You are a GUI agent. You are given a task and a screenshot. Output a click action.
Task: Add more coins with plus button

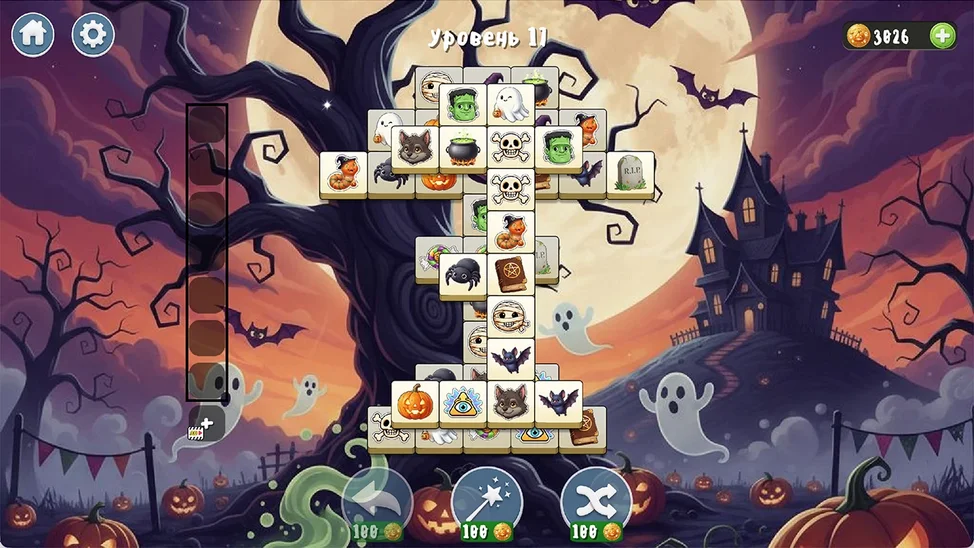click(942, 36)
